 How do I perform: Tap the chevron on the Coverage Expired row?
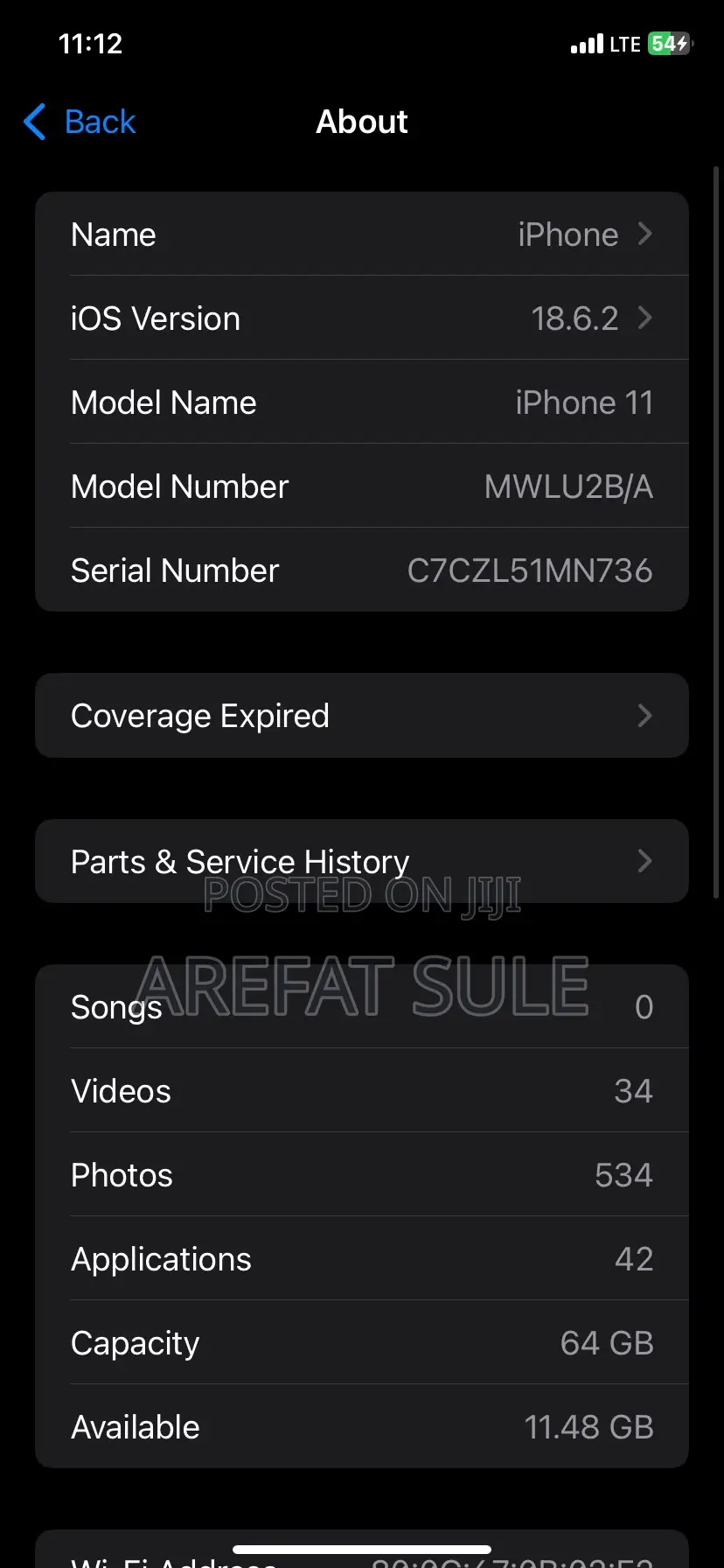(644, 716)
